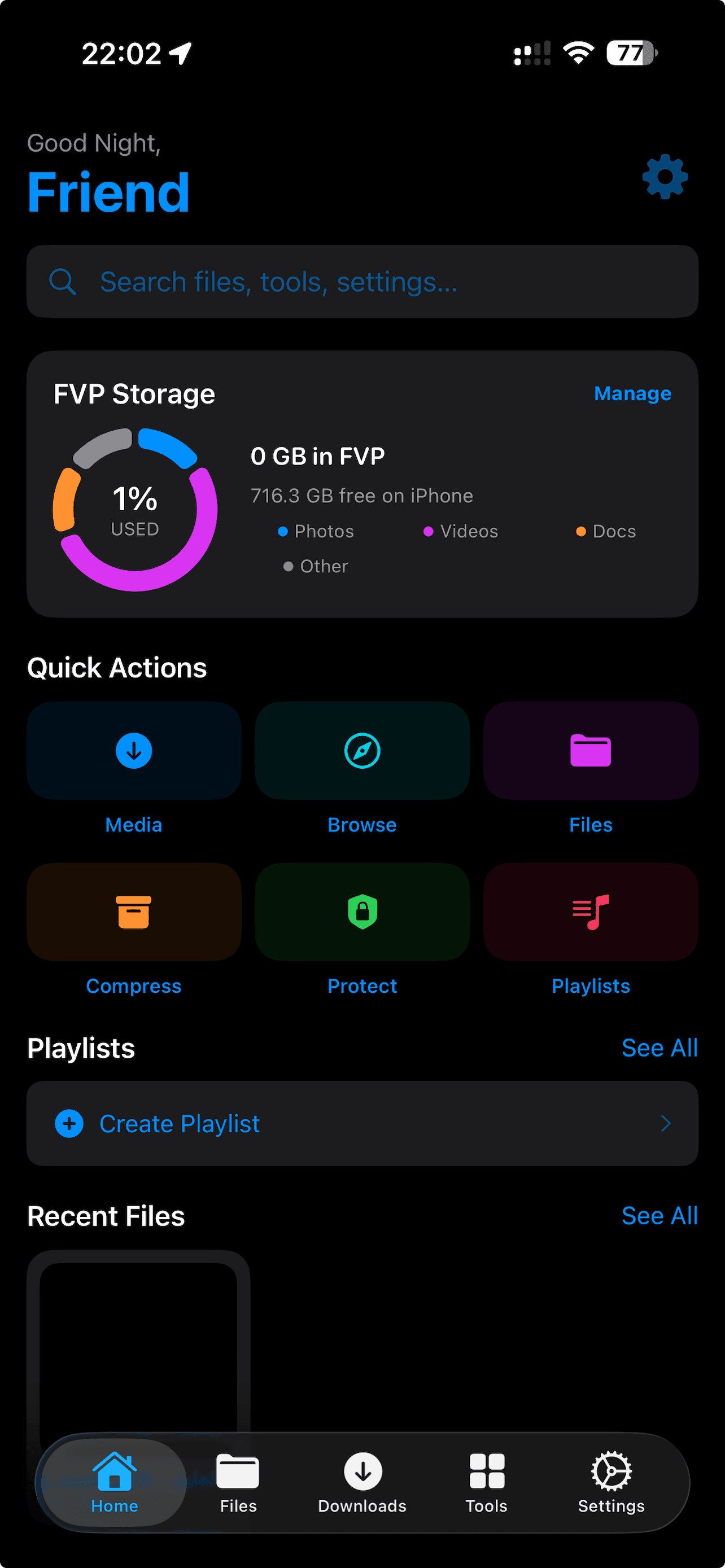The height and width of the screenshot is (1568, 725).
Task: Select the Media quick action icon
Action: pos(133,750)
